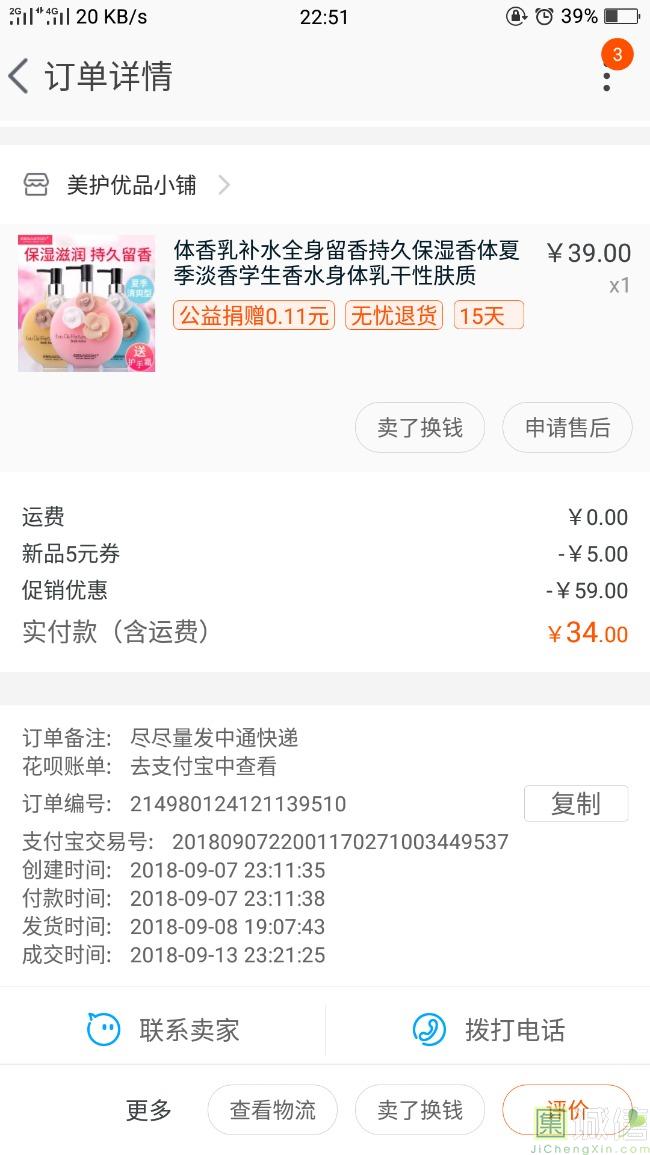This screenshot has height=1155, width=650.
Task: Open the product title 体香乳补水全身留香
Action: coord(346,262)
